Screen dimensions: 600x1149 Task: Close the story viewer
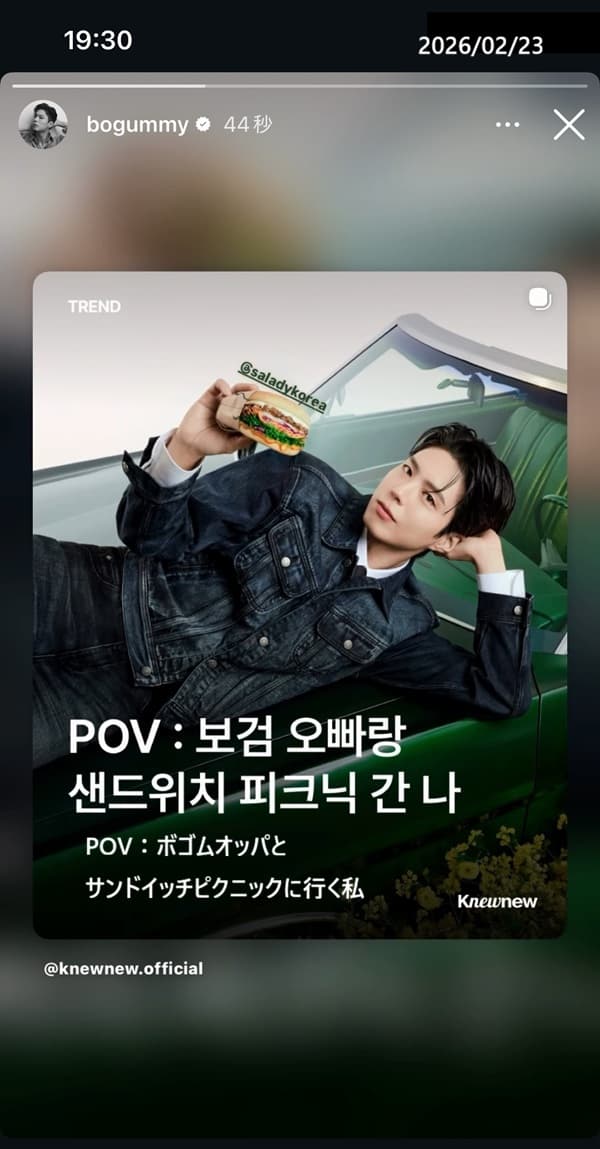point(569,125)
